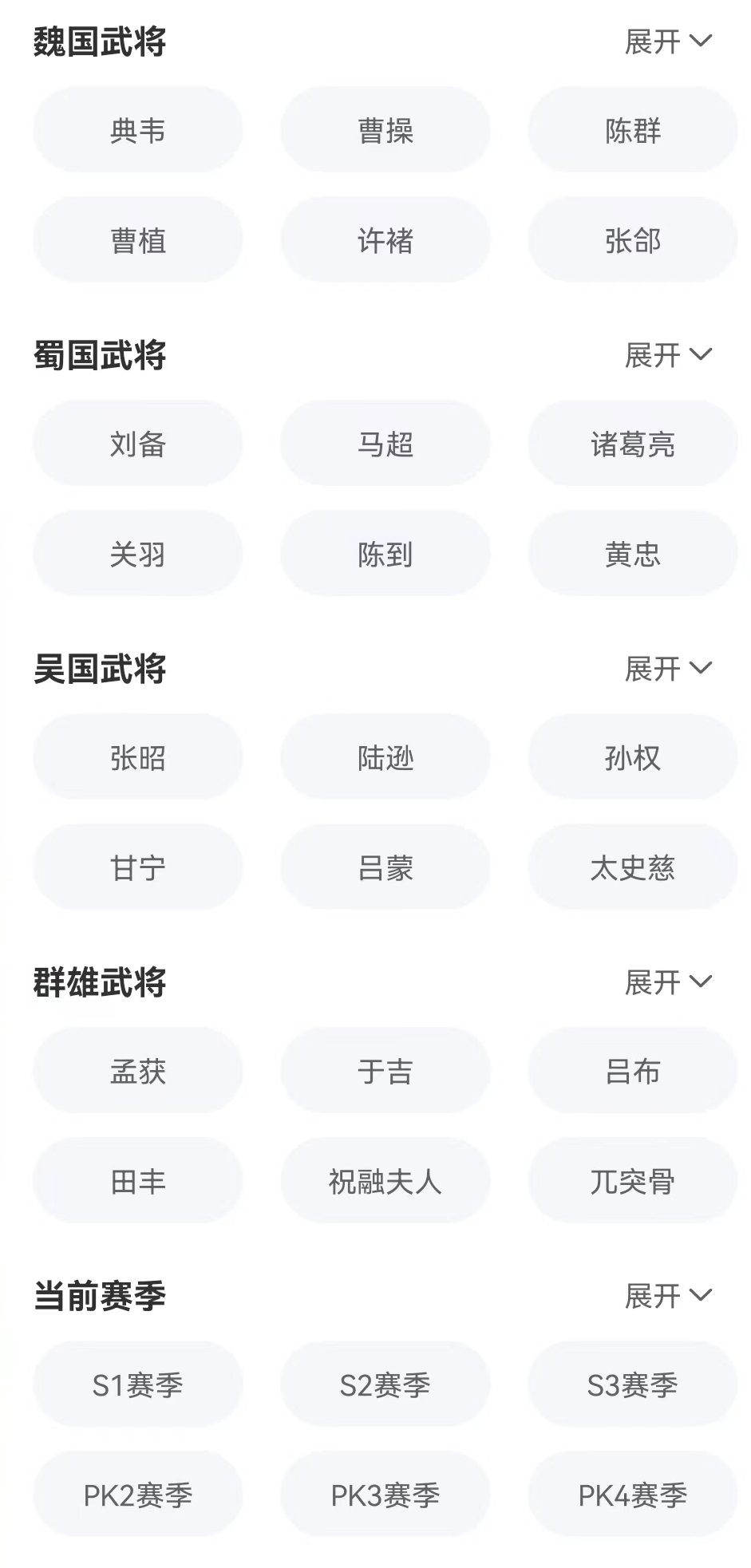Pick the 祝融夫人 chip
Image resolution: width=751 pixels, height=1568 pixels.
(385, 1181)
